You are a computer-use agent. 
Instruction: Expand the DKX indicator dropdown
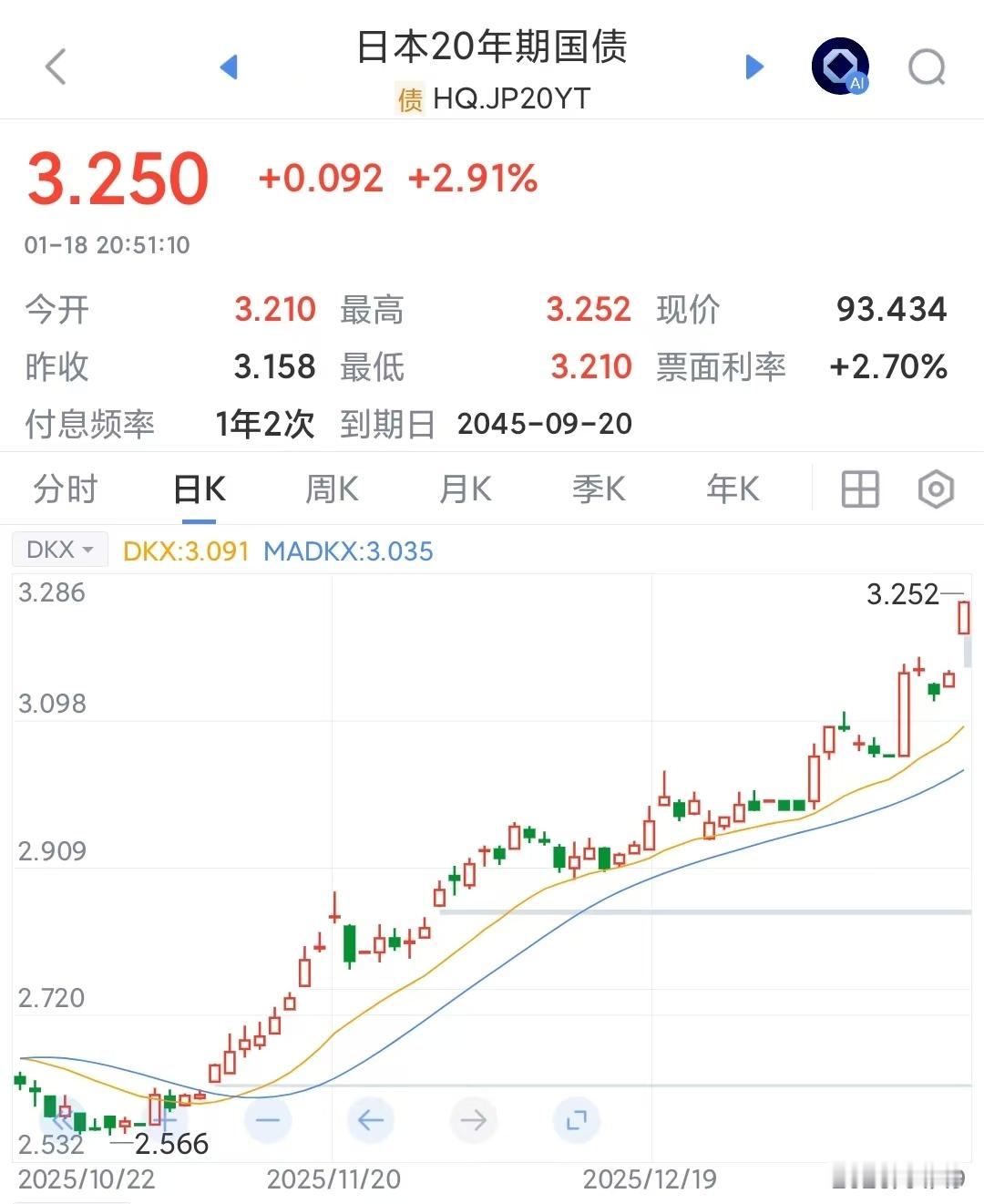[58, 549]
